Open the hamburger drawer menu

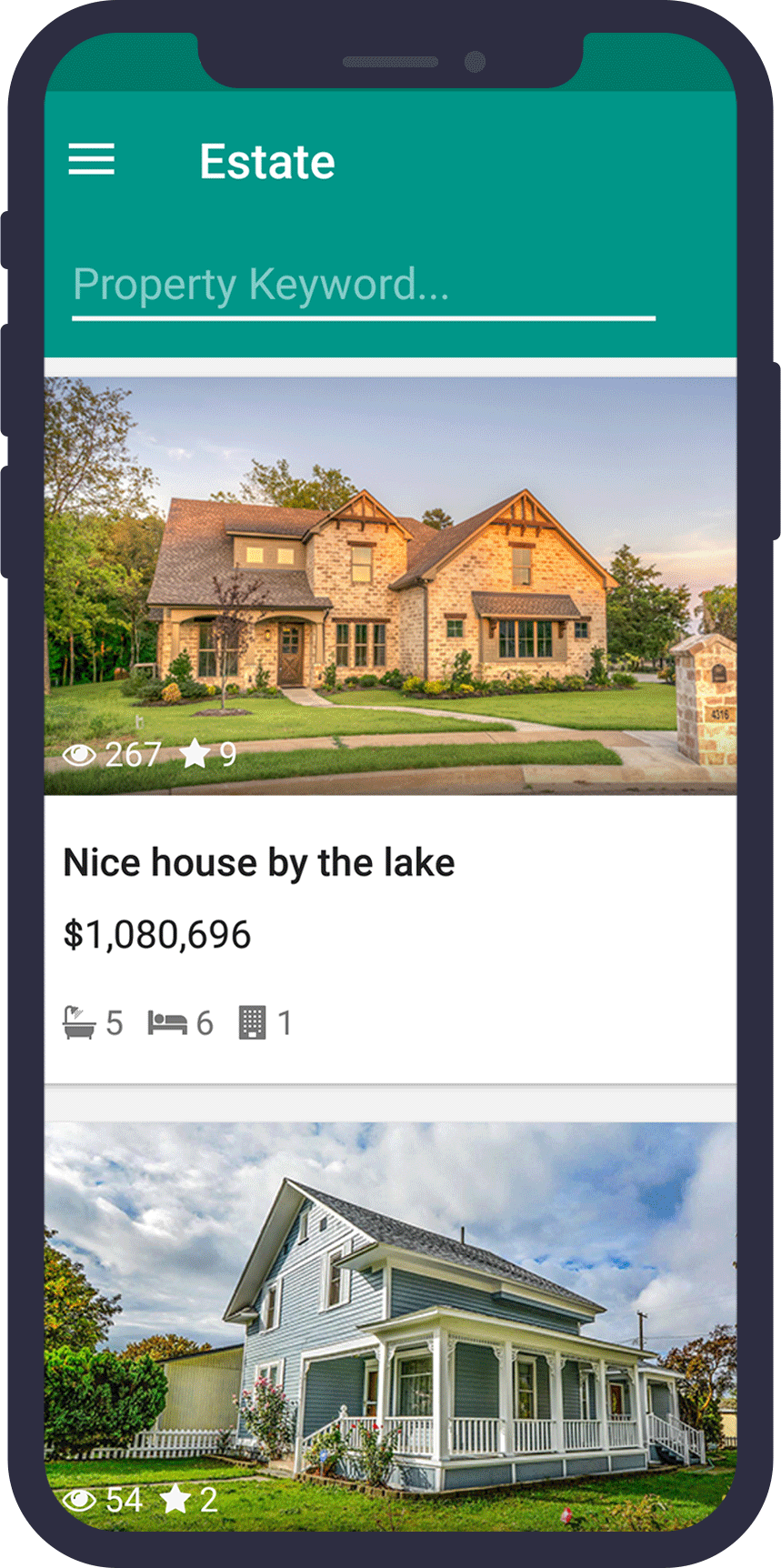(92, 160)
